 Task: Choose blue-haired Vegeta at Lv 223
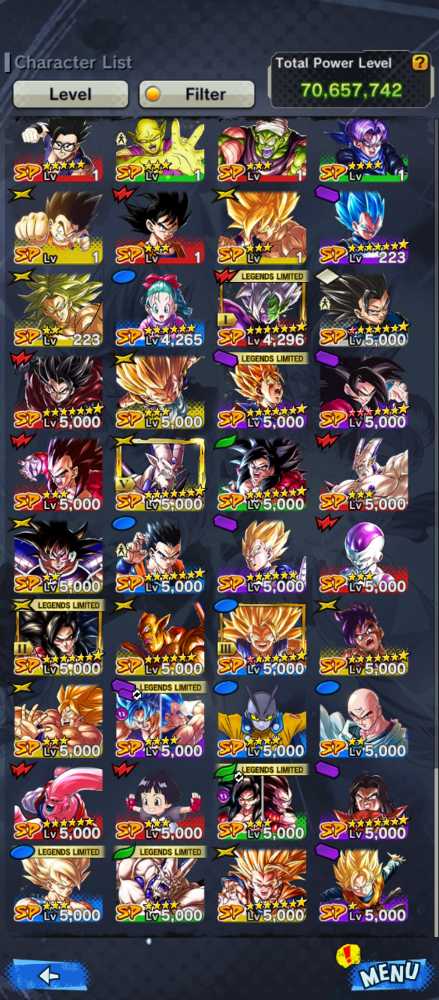[364, 228]
